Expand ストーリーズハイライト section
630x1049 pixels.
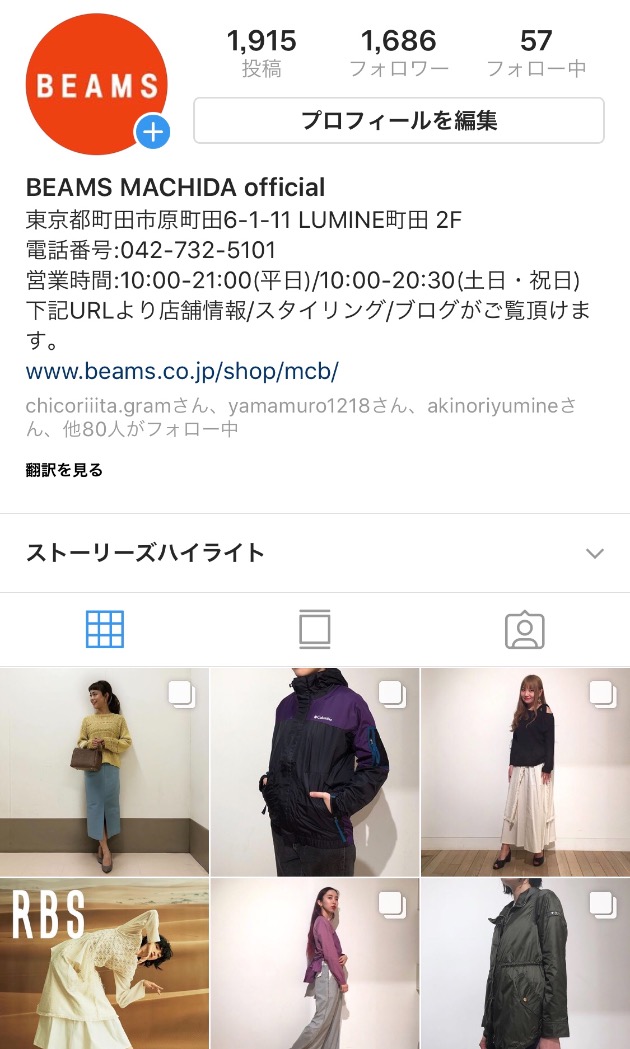[594, 553]
